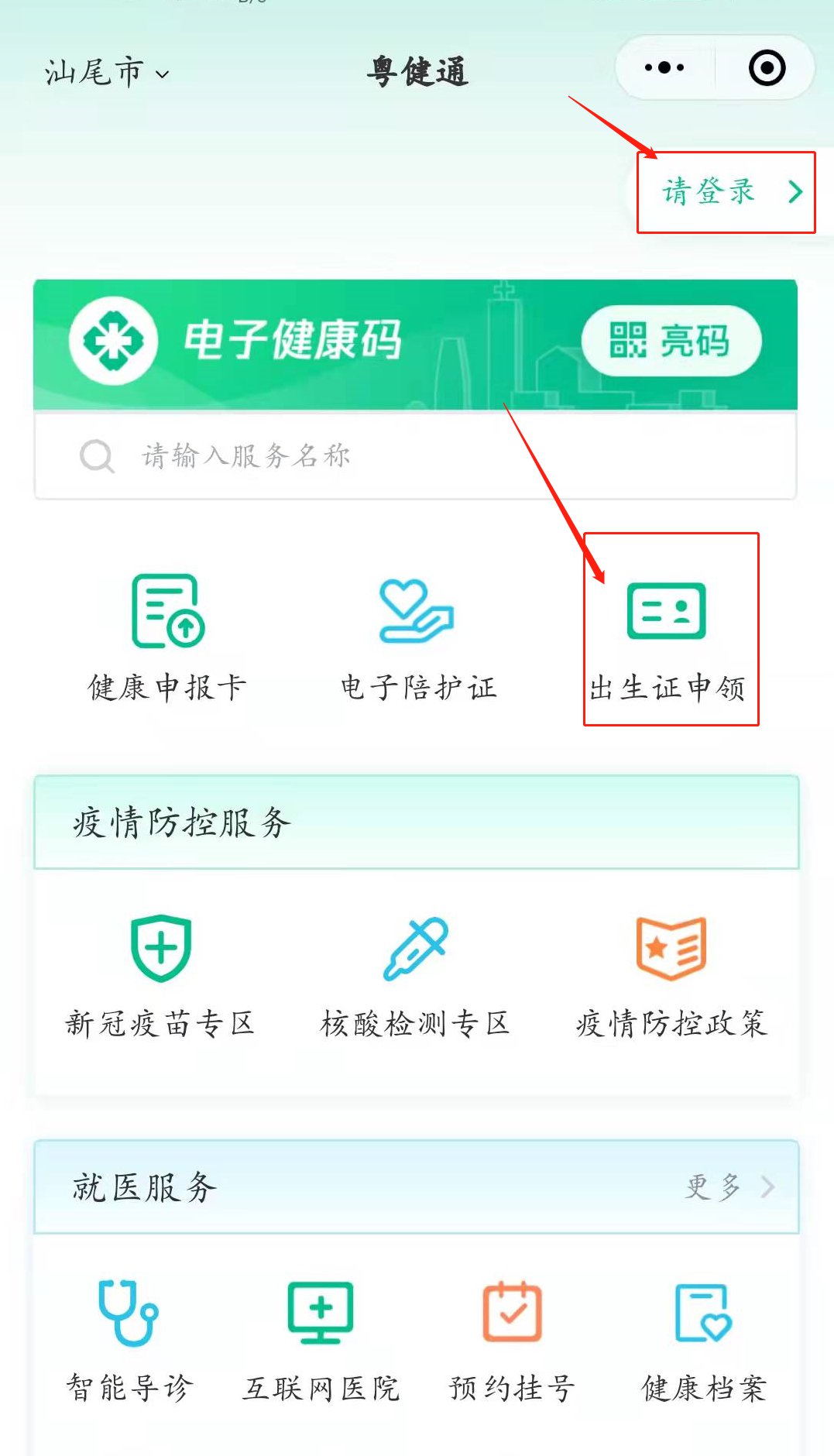Open 核酸检测专区
834x1456 pixels.
coord(416,976)
